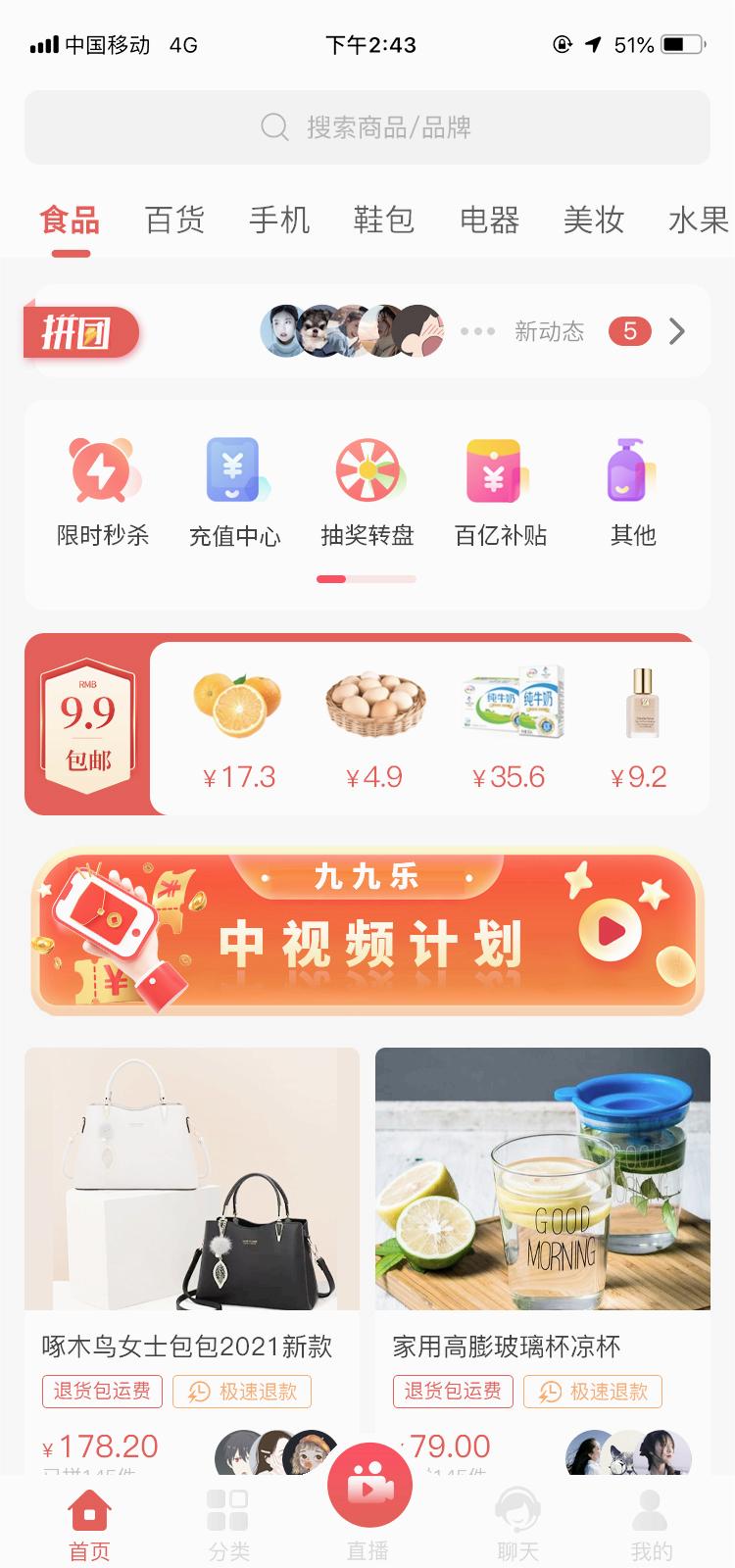Screen dimensions: 735x1568
Task: Switch to the 电器 tab
Action: click(489, 220)
